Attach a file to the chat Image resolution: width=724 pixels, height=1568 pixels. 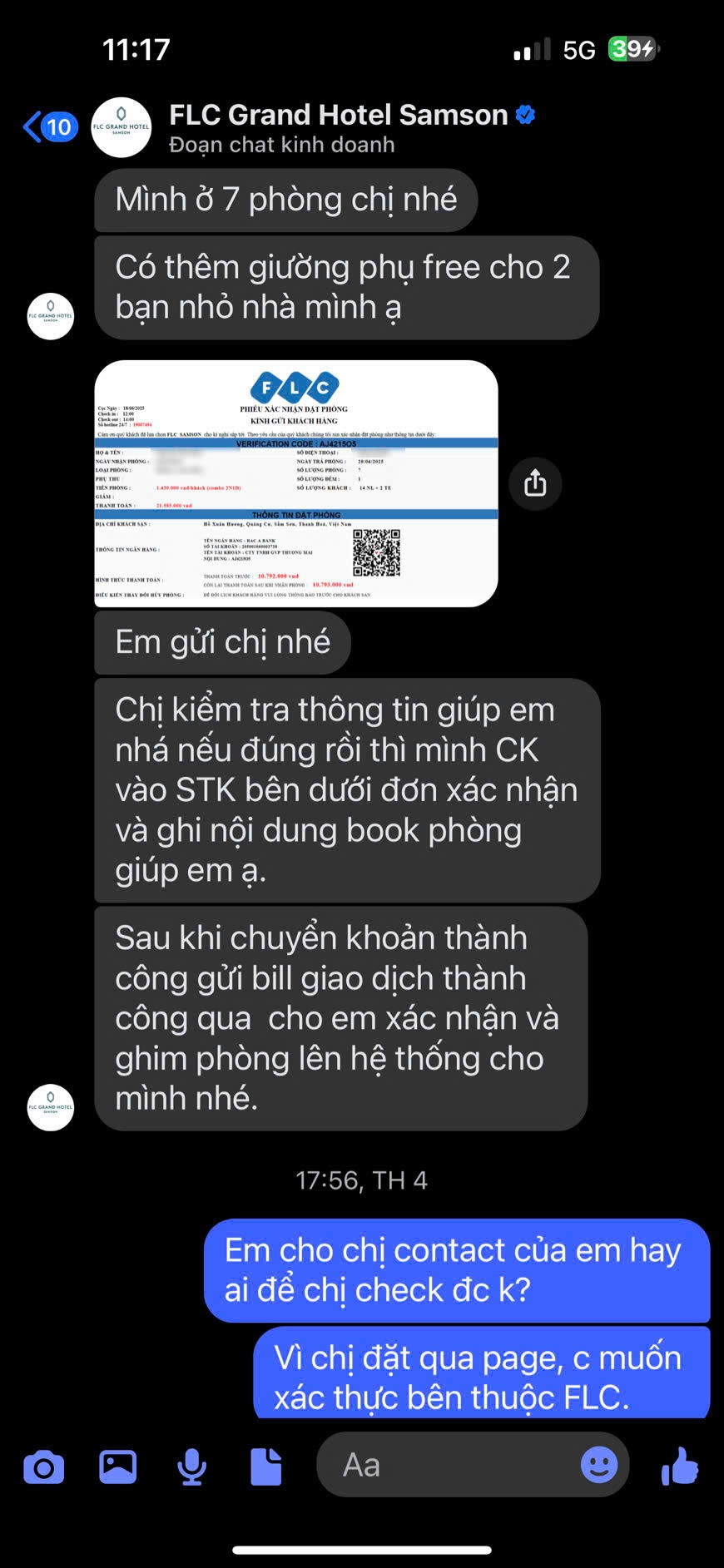(266, 1467)
